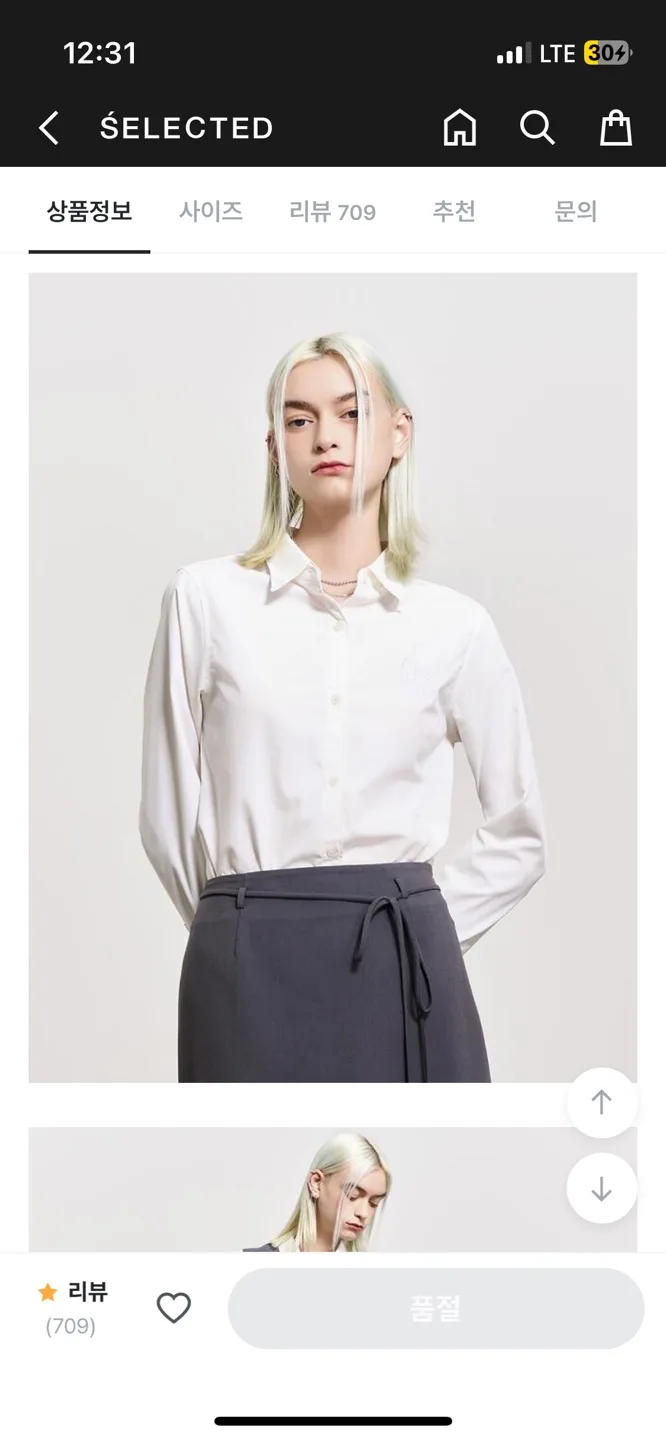Open the 리뷰 709 tab

[x=332, y=212]
